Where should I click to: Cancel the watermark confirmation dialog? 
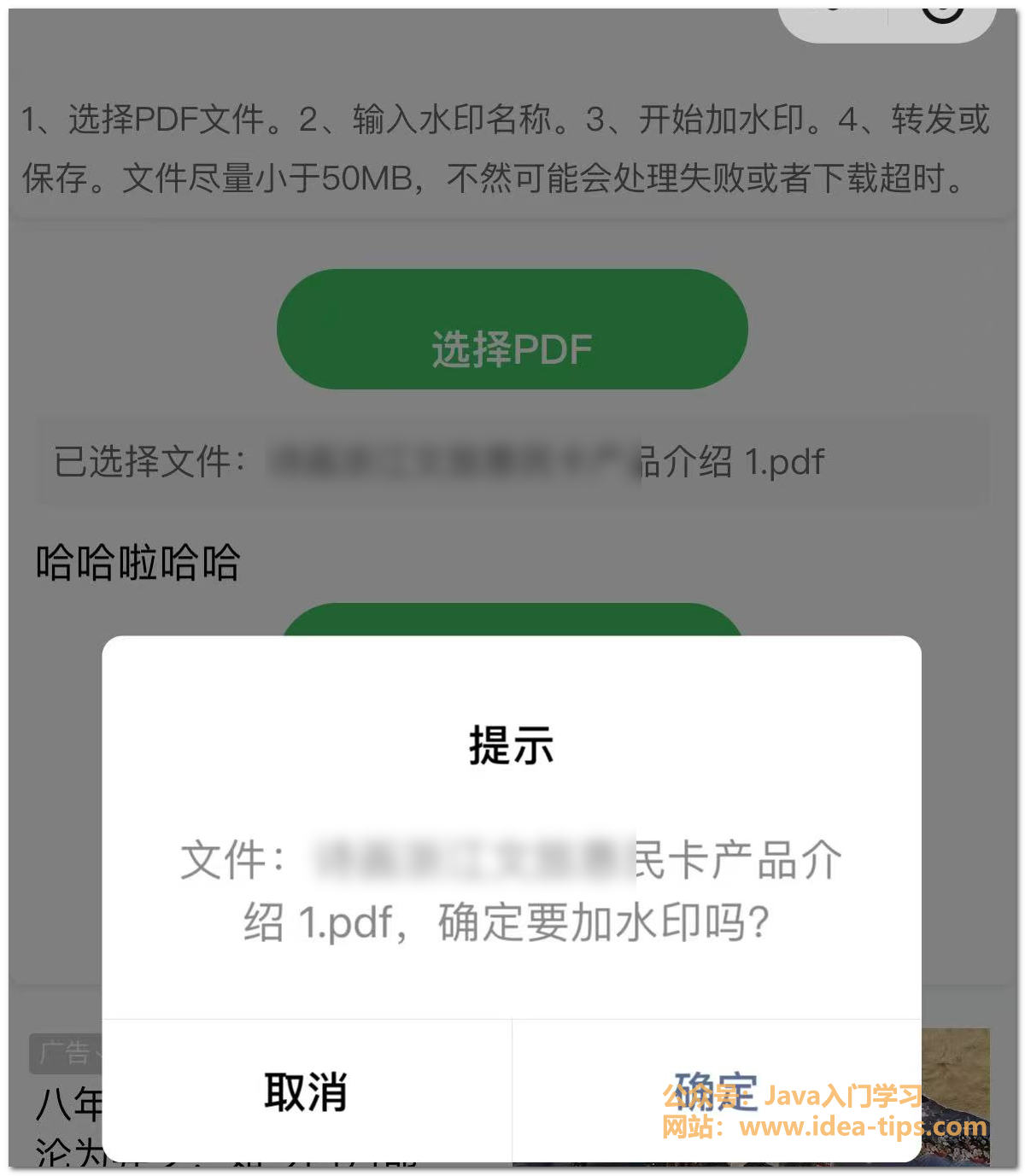coord(306,1091)
